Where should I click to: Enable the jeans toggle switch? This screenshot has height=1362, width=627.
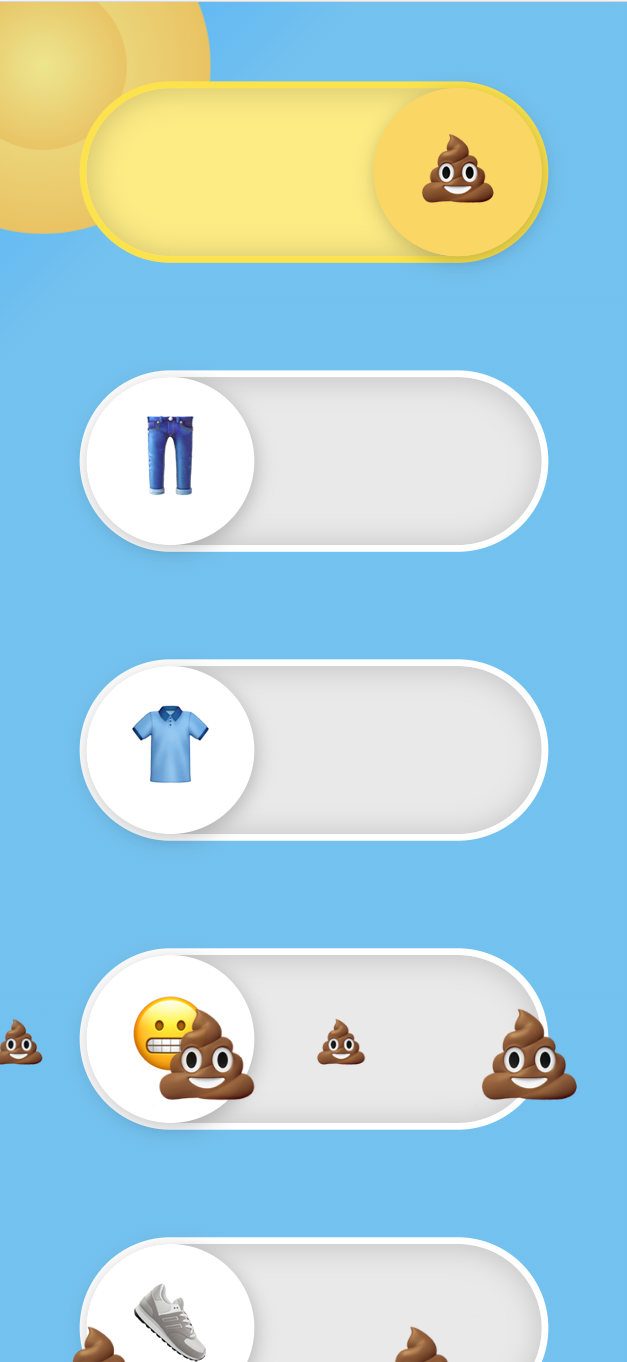pos(314,461)
